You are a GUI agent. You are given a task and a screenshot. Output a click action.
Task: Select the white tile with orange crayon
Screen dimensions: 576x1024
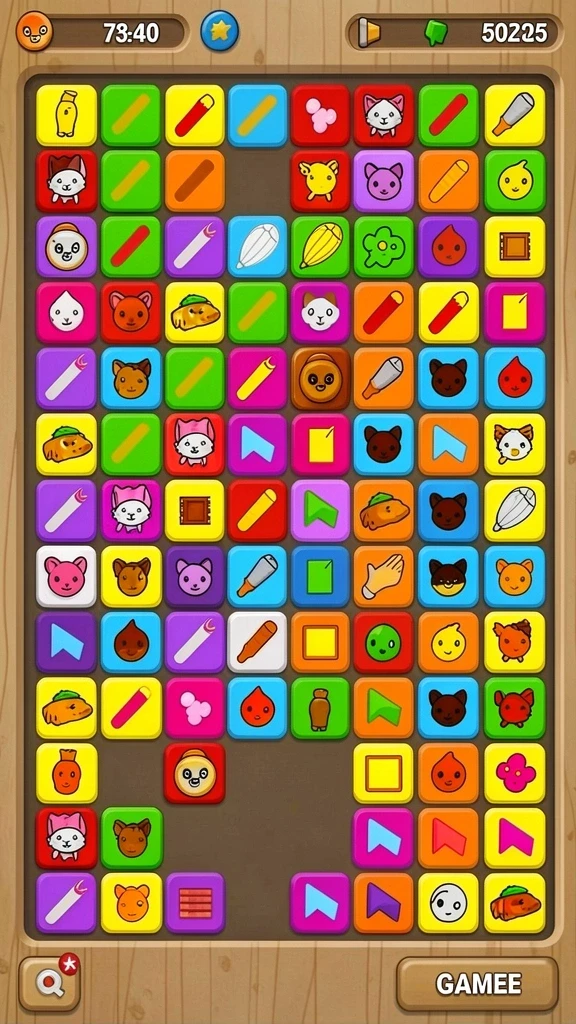pyautogui.click(x=257, y=642)
